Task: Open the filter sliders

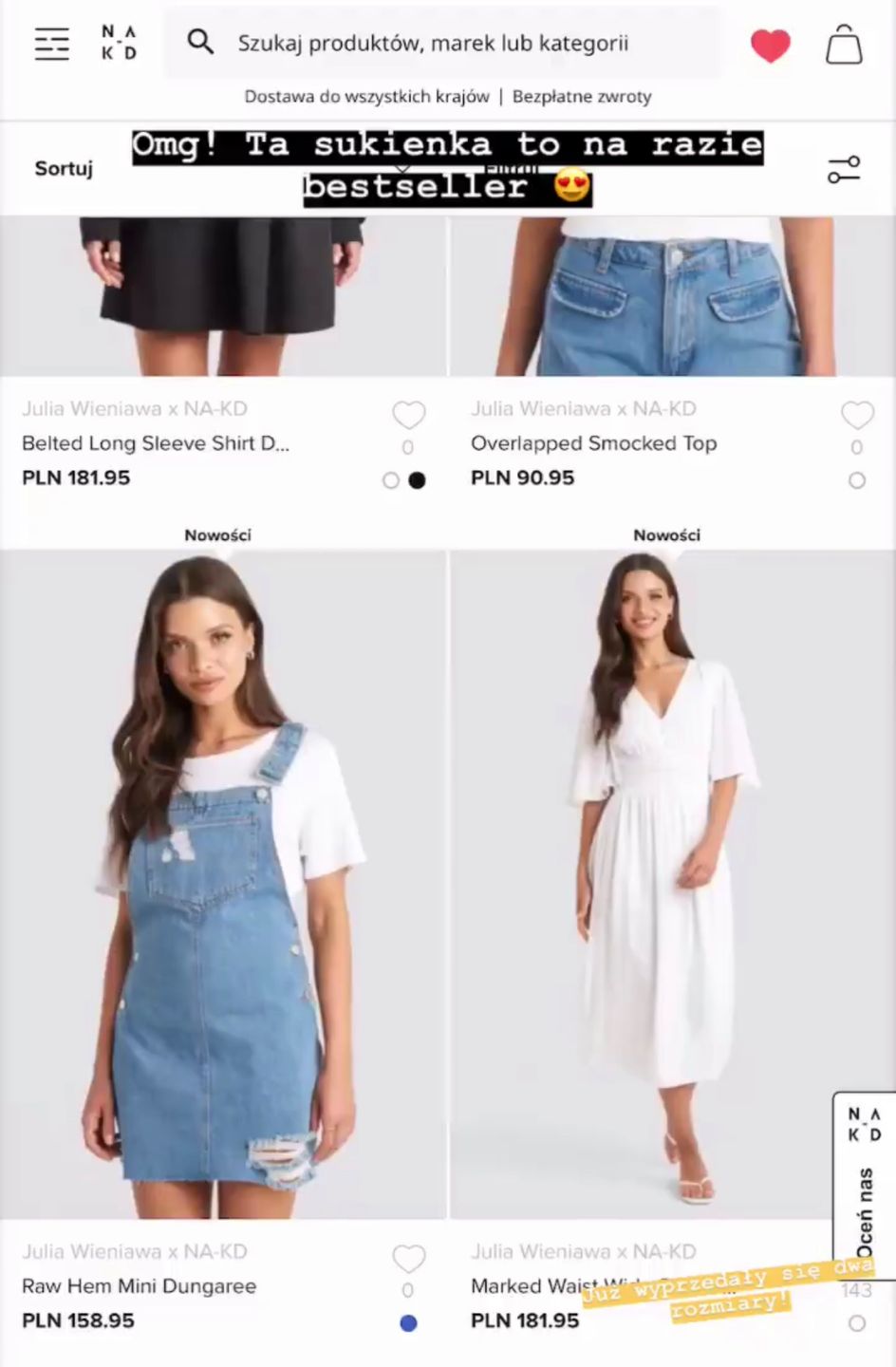Action: pyautogui.click(x=843, y=170)
